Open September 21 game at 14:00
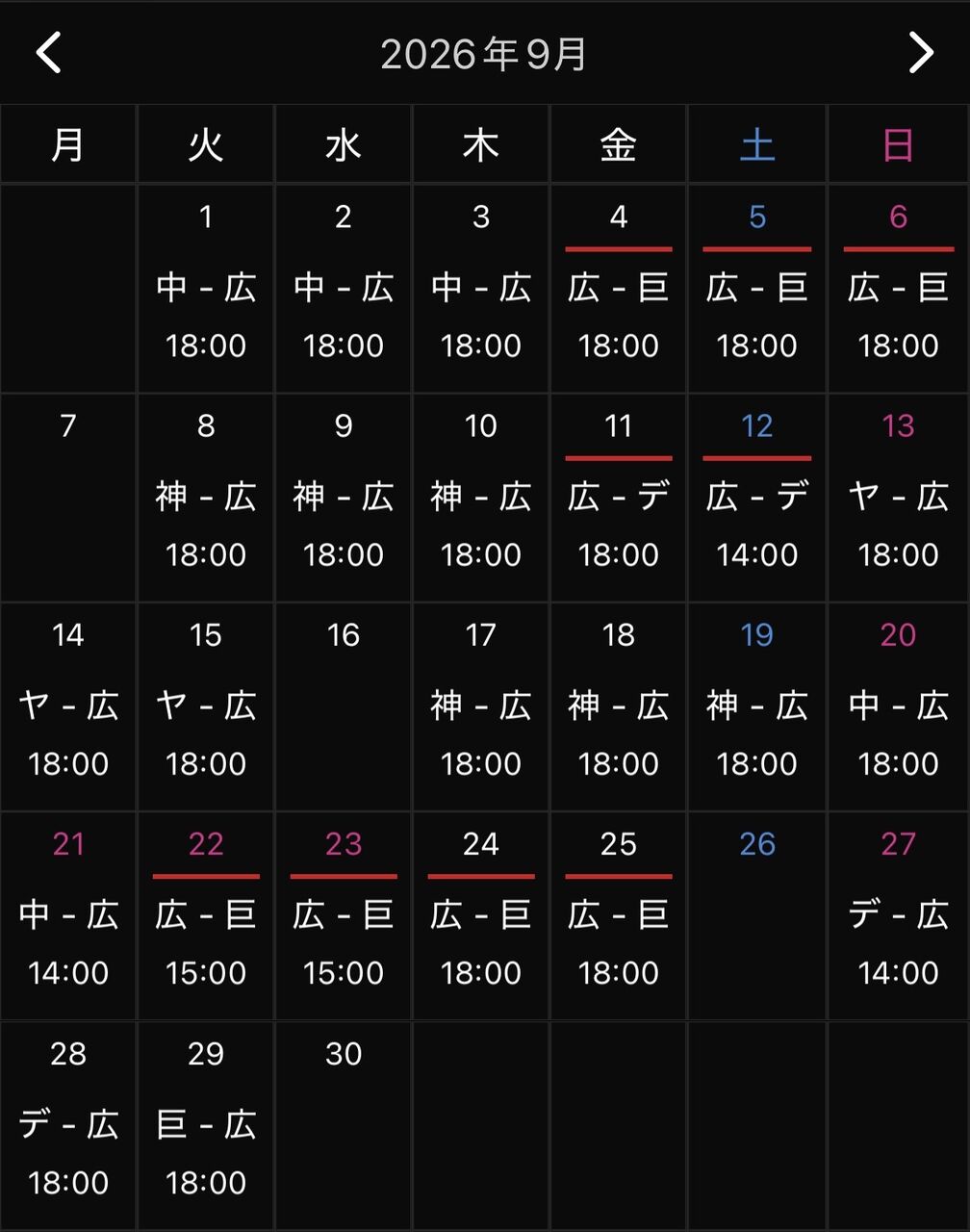This screenshot has width=970, height=1232. pyautogui.click(x=68, y=915)
